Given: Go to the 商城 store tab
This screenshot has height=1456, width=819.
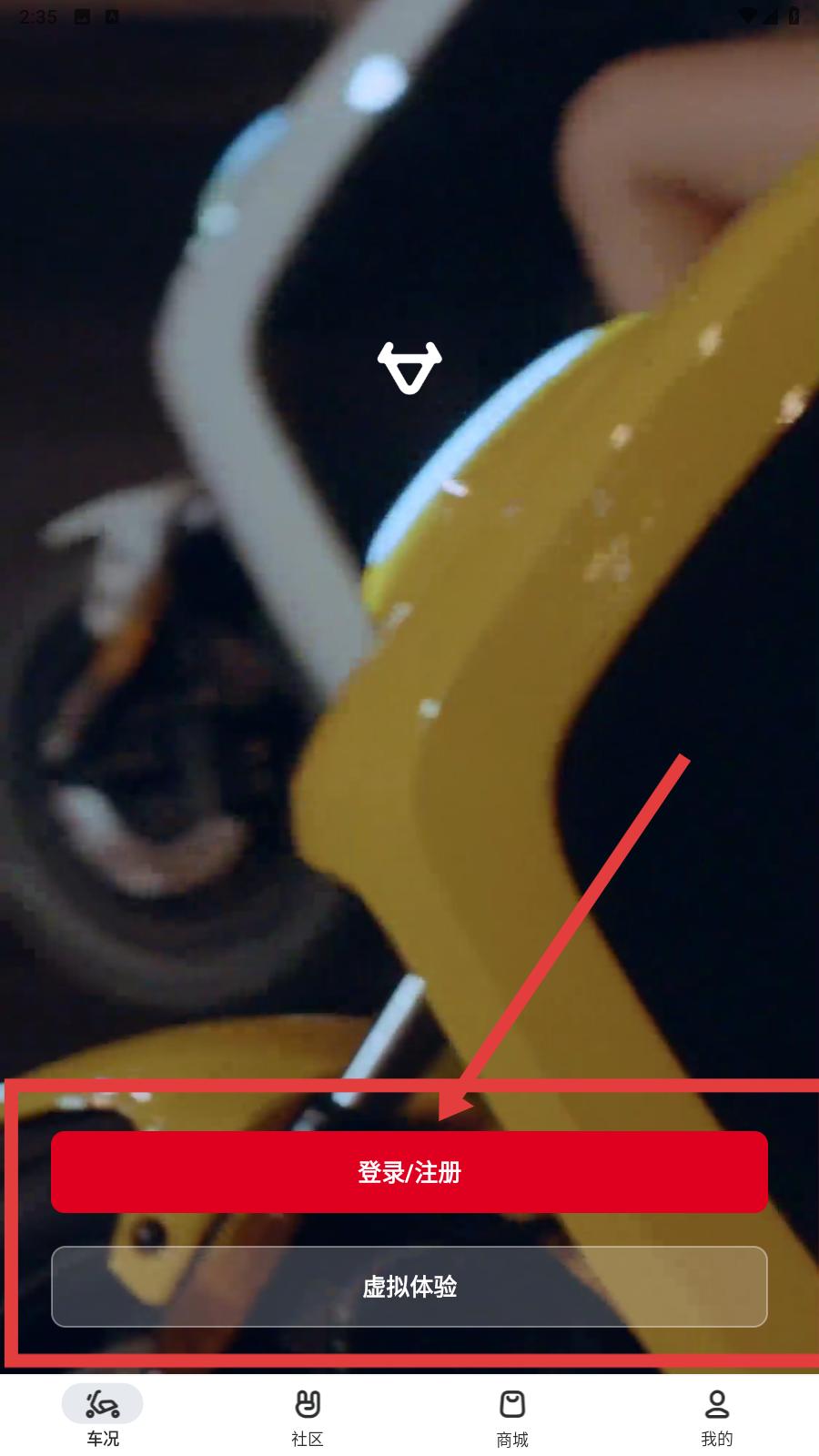Looking at the screenshot, I should [x=512, y=1416].
